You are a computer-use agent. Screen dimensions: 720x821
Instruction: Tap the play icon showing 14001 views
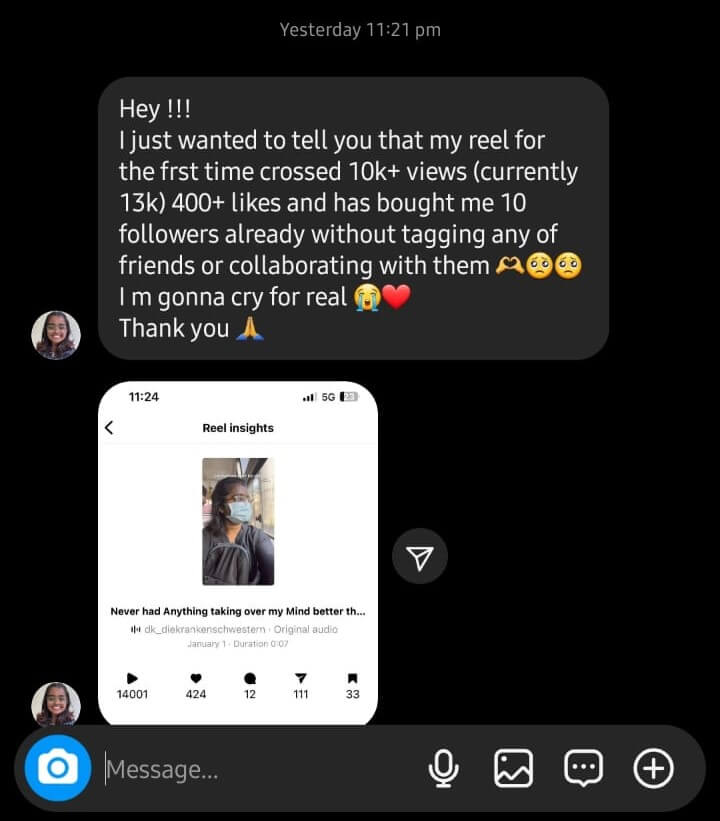tap(131, 679)
